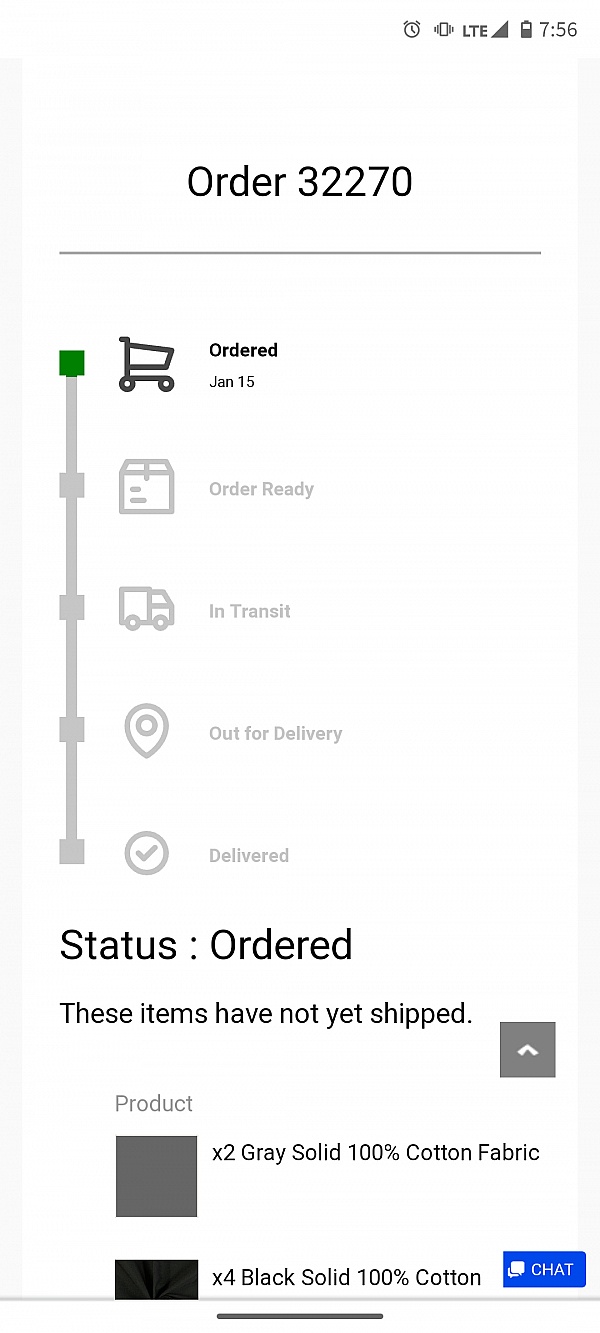Open Gray Solid 100% Cotton Fabric product
600x1333 pixels.
pos(375,1152)
